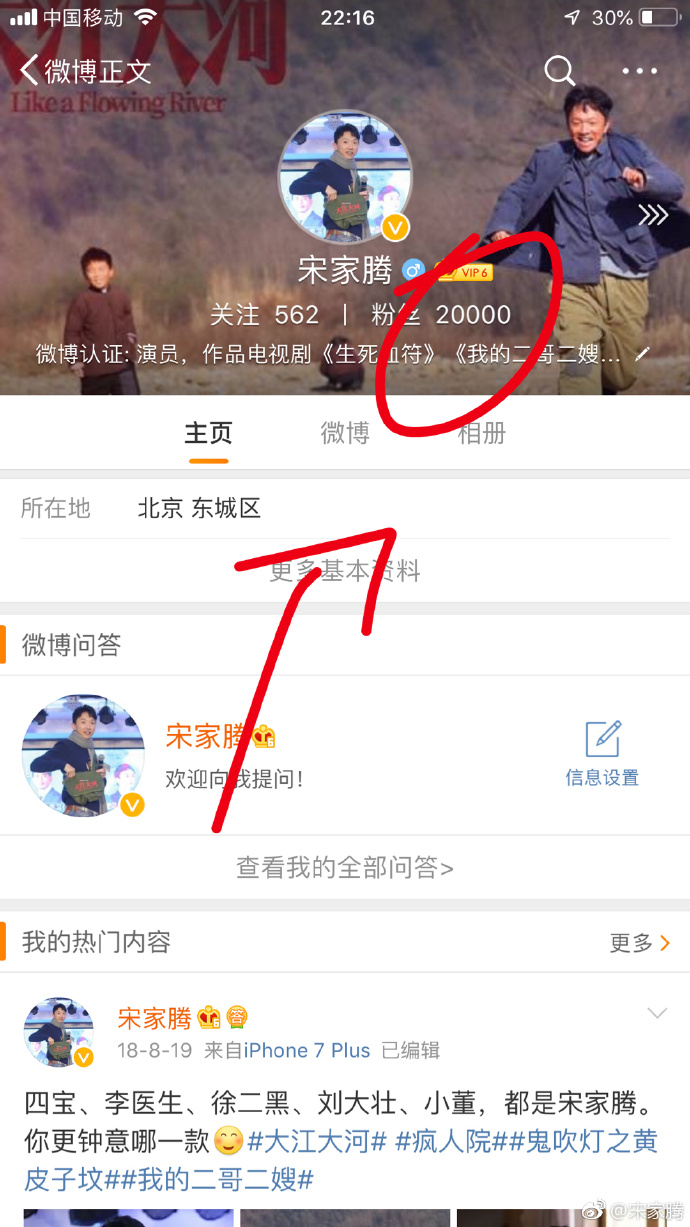Open the #大江大河# hashtag
Image resolution: width=690 pixels, height=1227 pixels.
[x=317, y=1141]
